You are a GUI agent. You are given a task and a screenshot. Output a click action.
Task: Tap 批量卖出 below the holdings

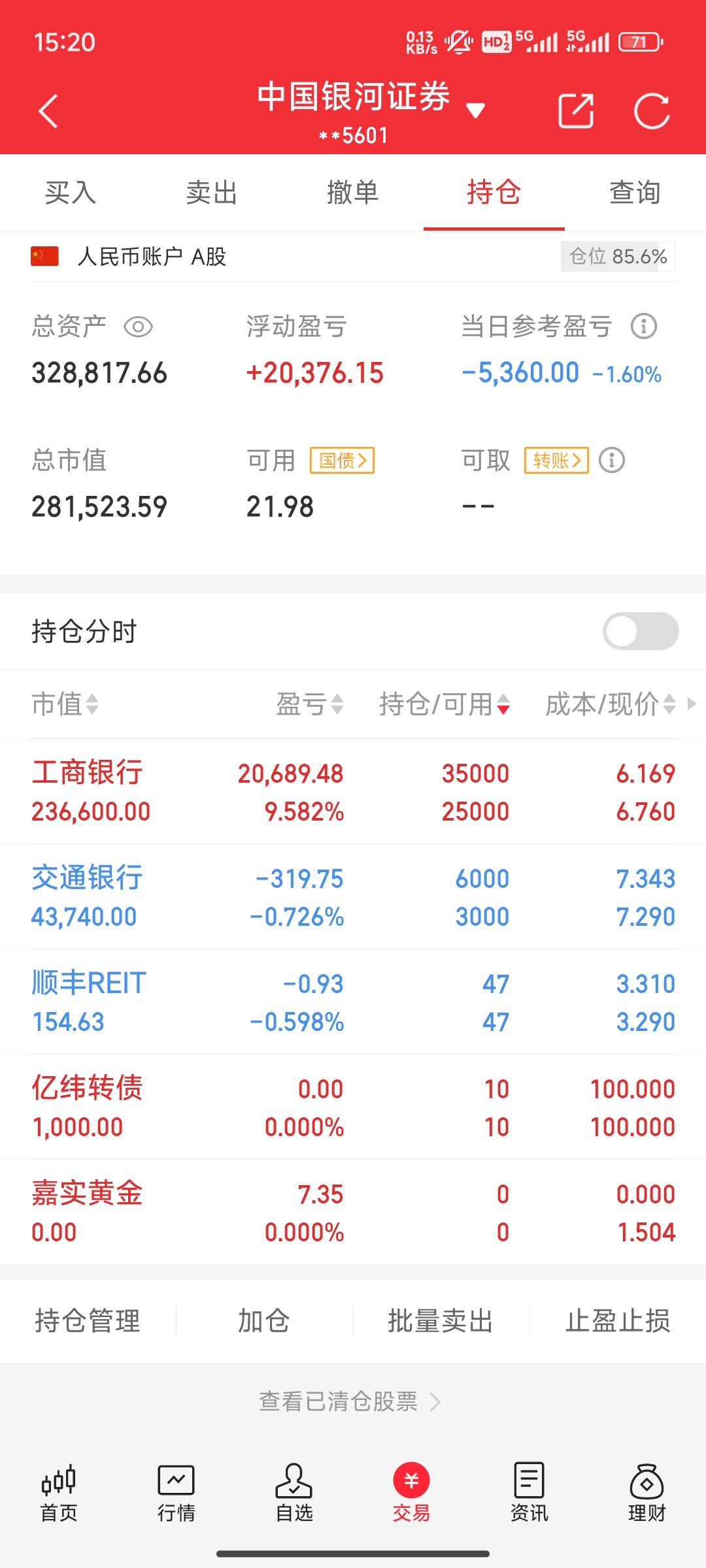441,1321
